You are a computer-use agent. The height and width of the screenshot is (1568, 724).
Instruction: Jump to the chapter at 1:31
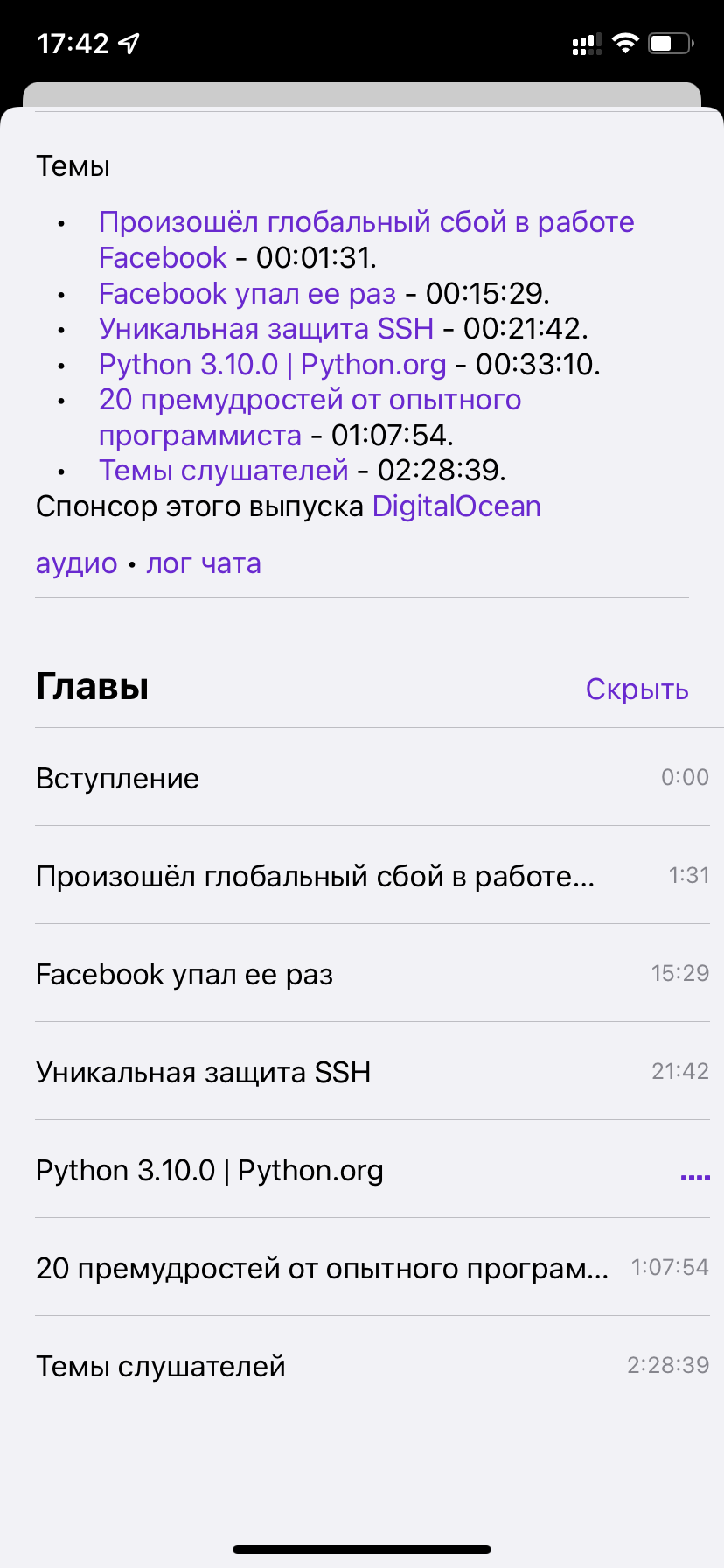coord(372,875)
